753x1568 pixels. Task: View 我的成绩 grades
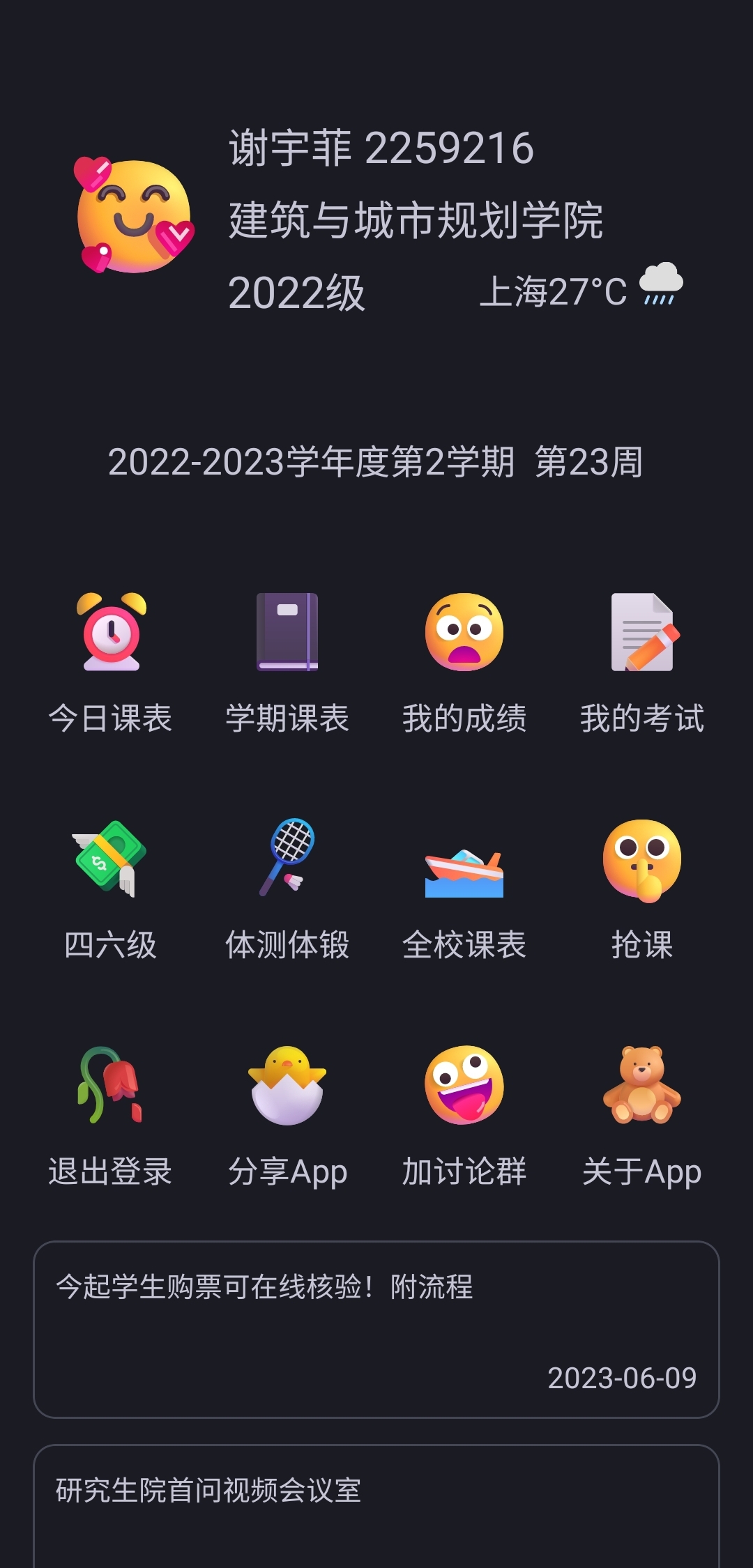click(464, 662)
